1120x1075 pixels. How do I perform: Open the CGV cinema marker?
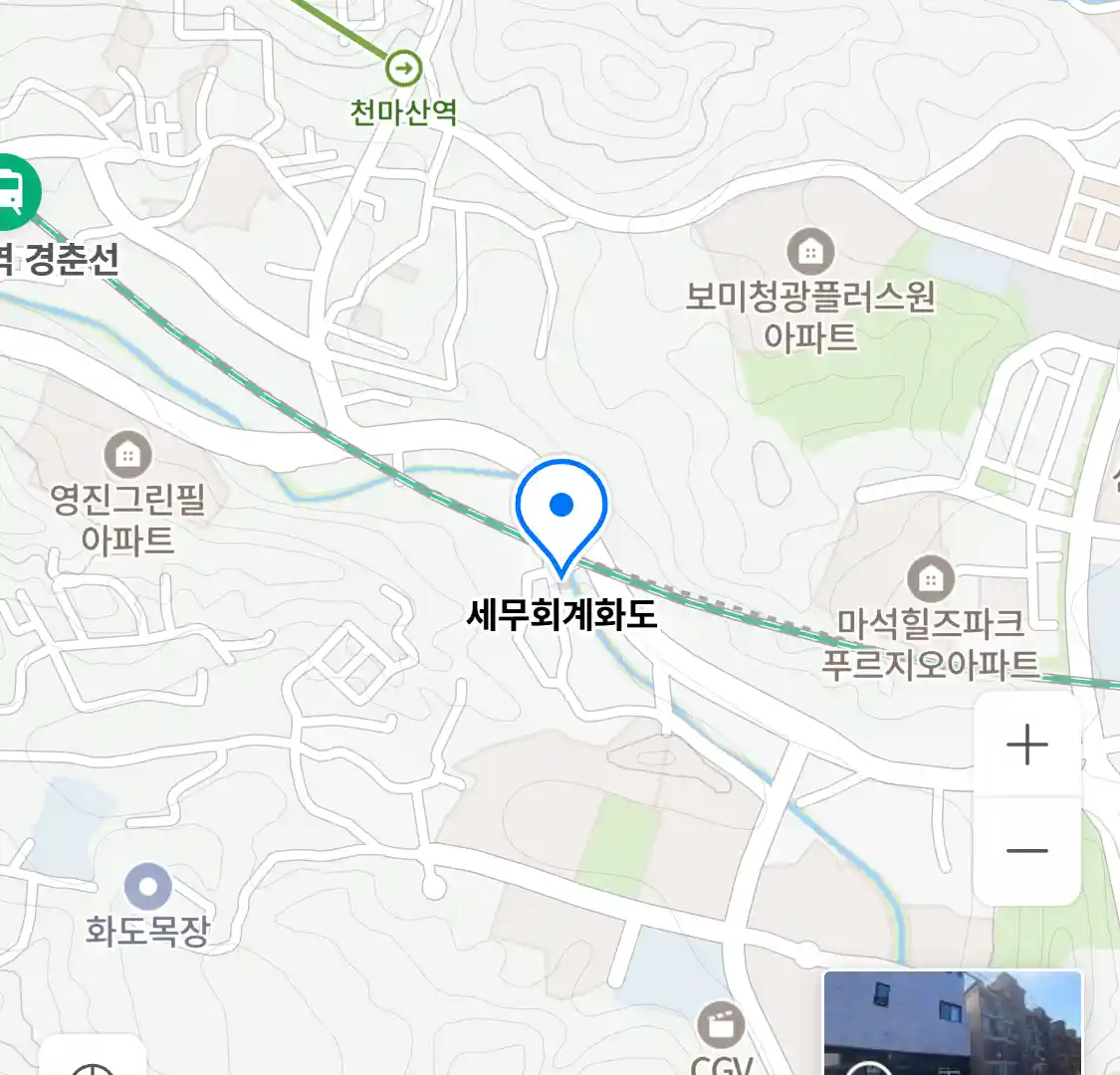point(721,1025)
